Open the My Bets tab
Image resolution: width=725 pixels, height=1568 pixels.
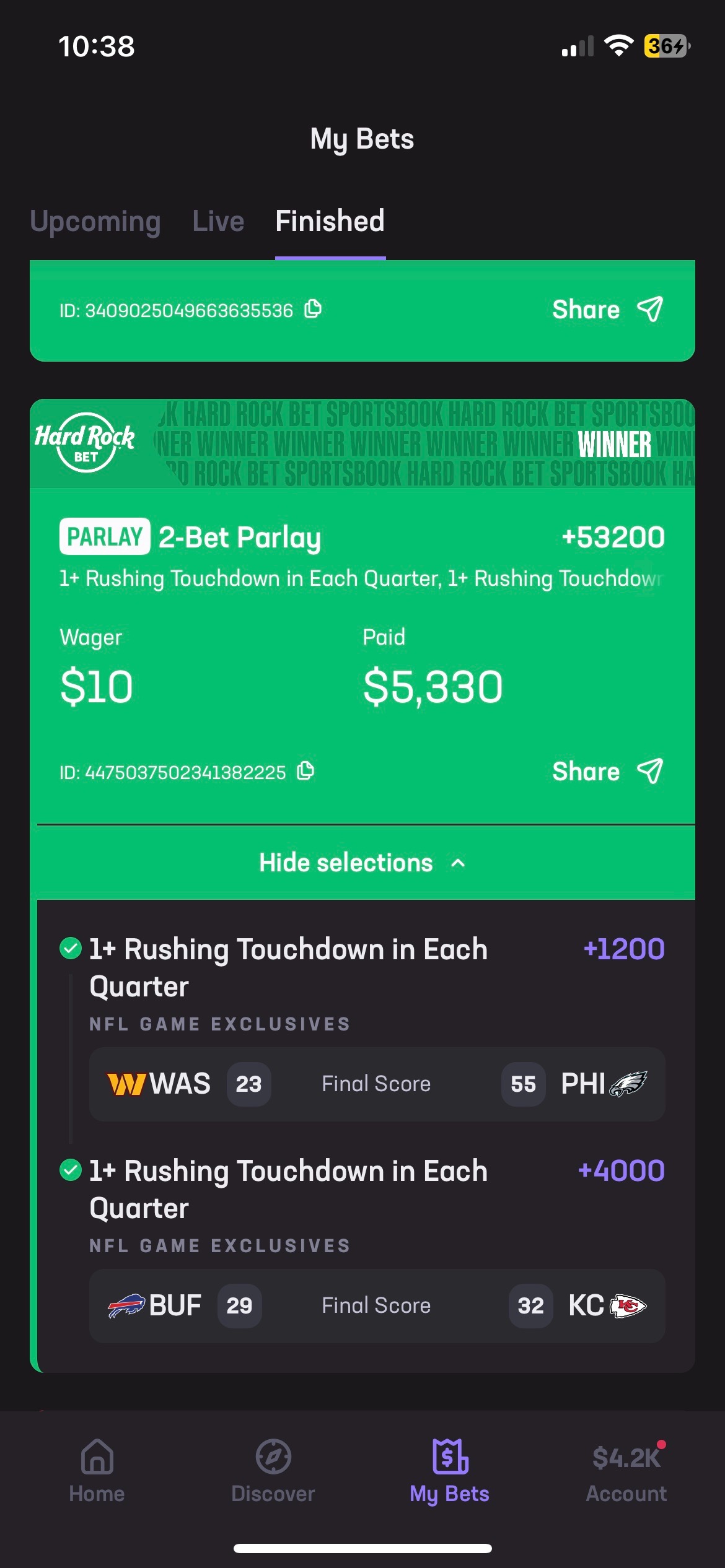(450, 1471)
